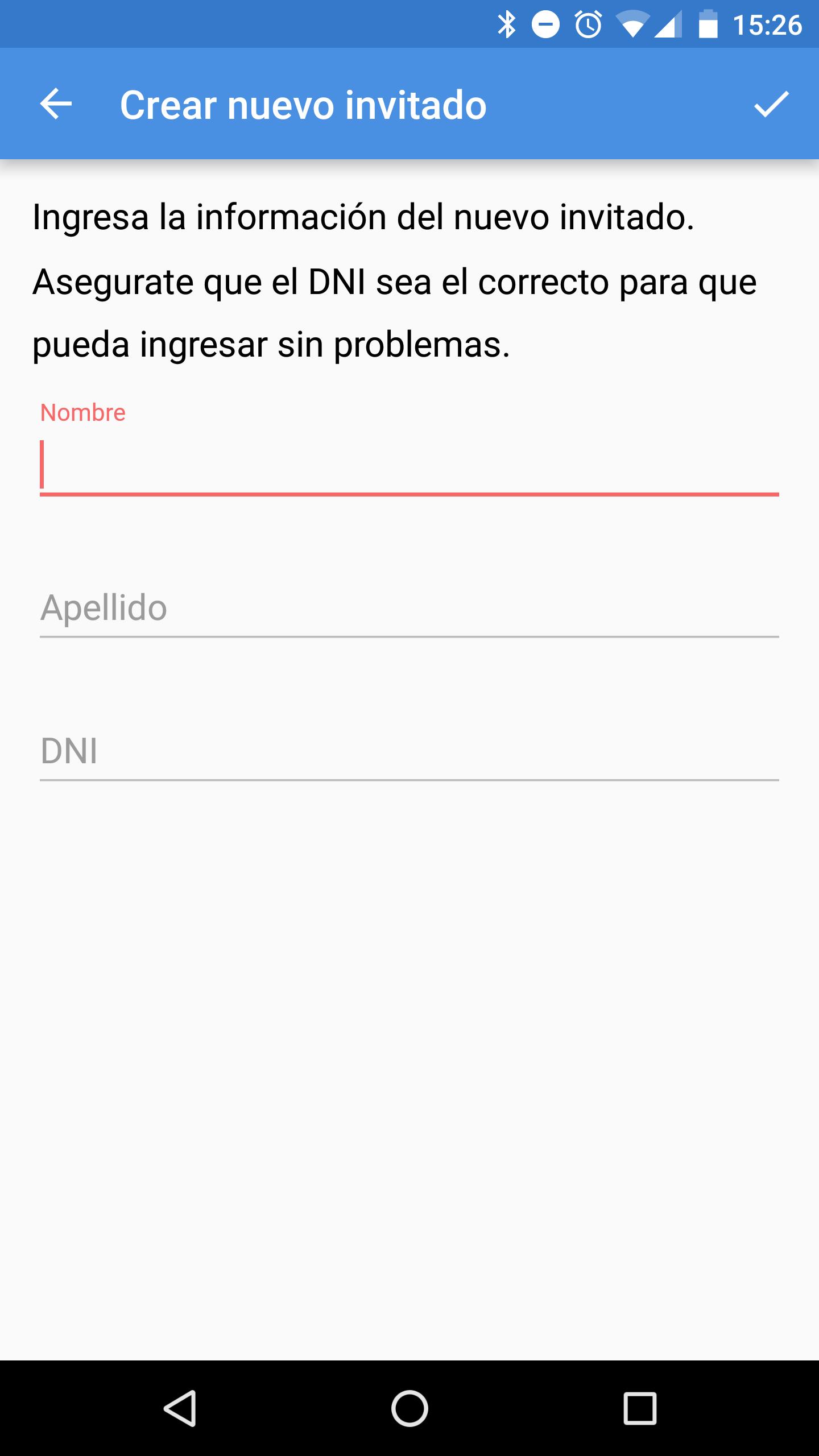Go back using the app bar arrow
The height and width of the screenshot is (1456, 819).
(56, 104)
